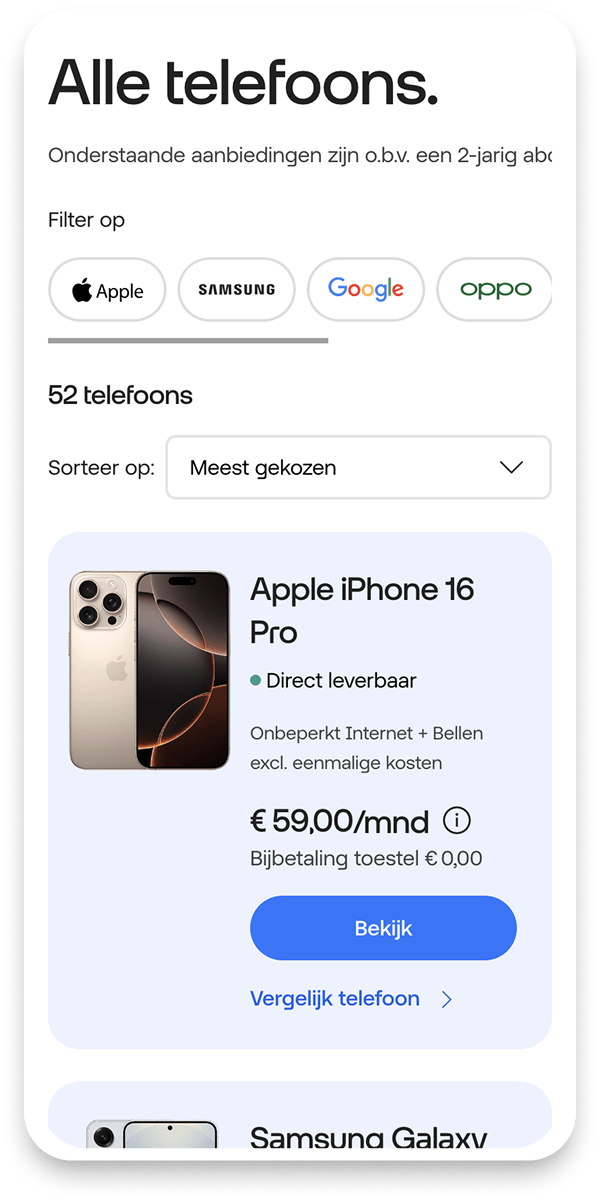This screenshot has height=1201, width=600.
Task: Filter phones by Apple brand
Action: (x=107, y=290)
